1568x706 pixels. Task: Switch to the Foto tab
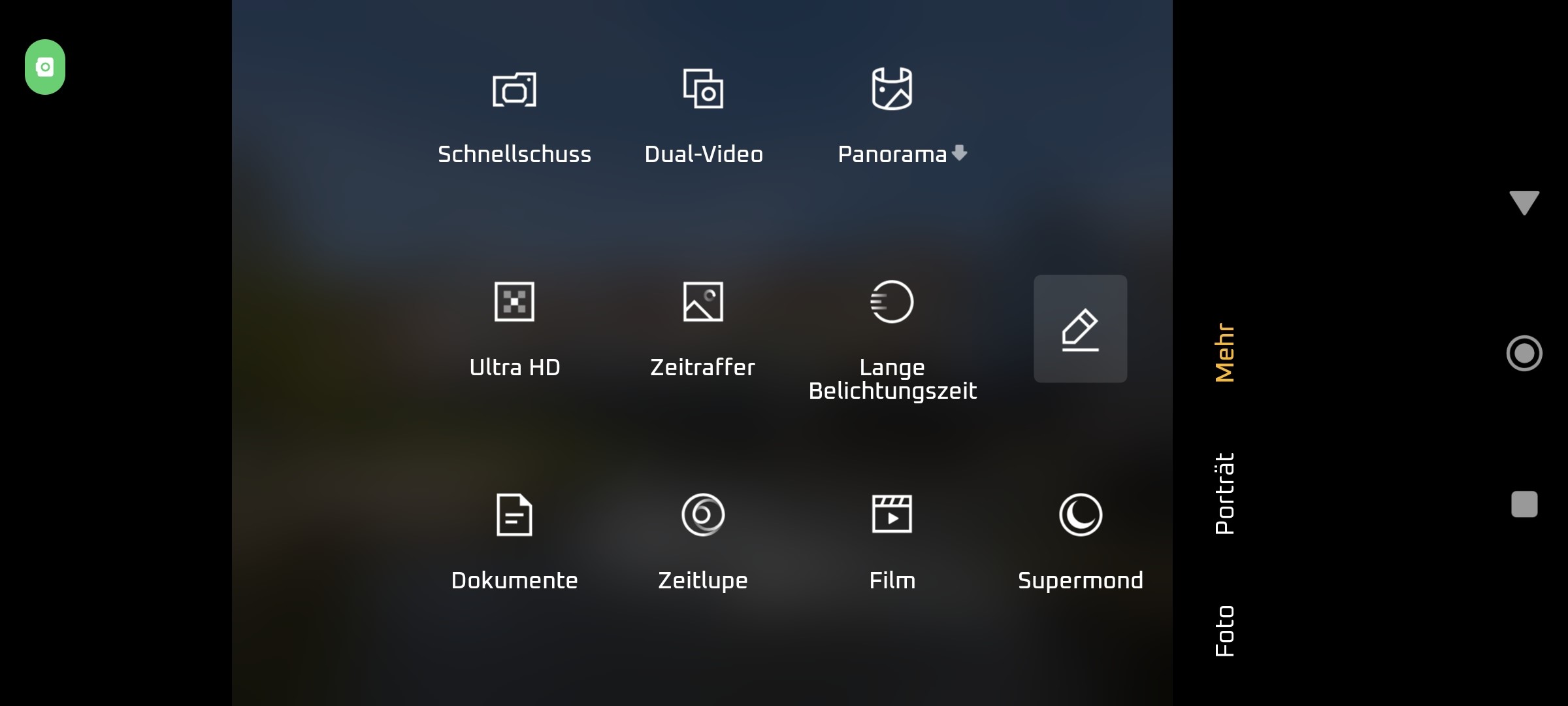click(x=1225, y=631)
